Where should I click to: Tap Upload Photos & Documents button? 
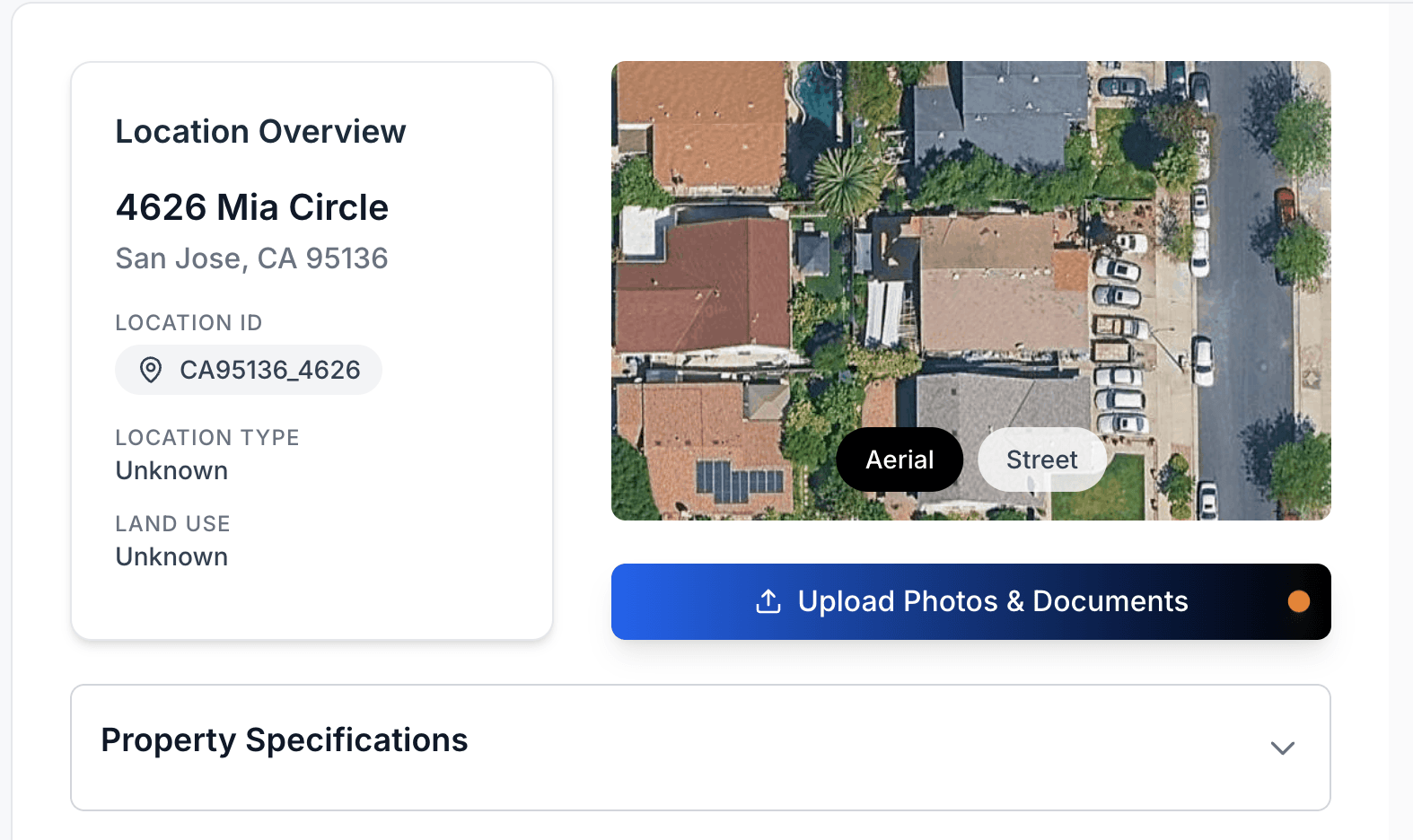tap(970, 601)
